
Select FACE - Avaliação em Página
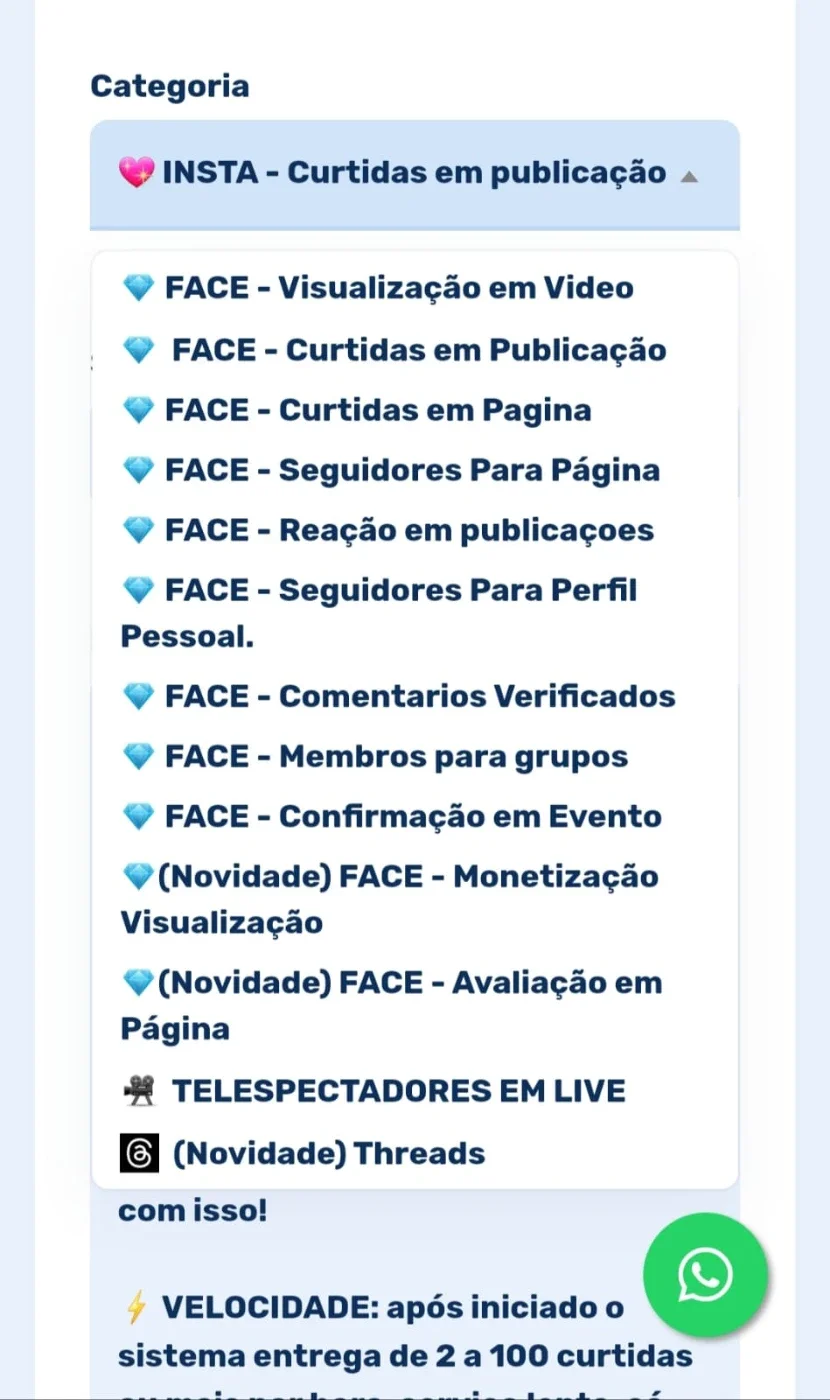pos(414,1005)
